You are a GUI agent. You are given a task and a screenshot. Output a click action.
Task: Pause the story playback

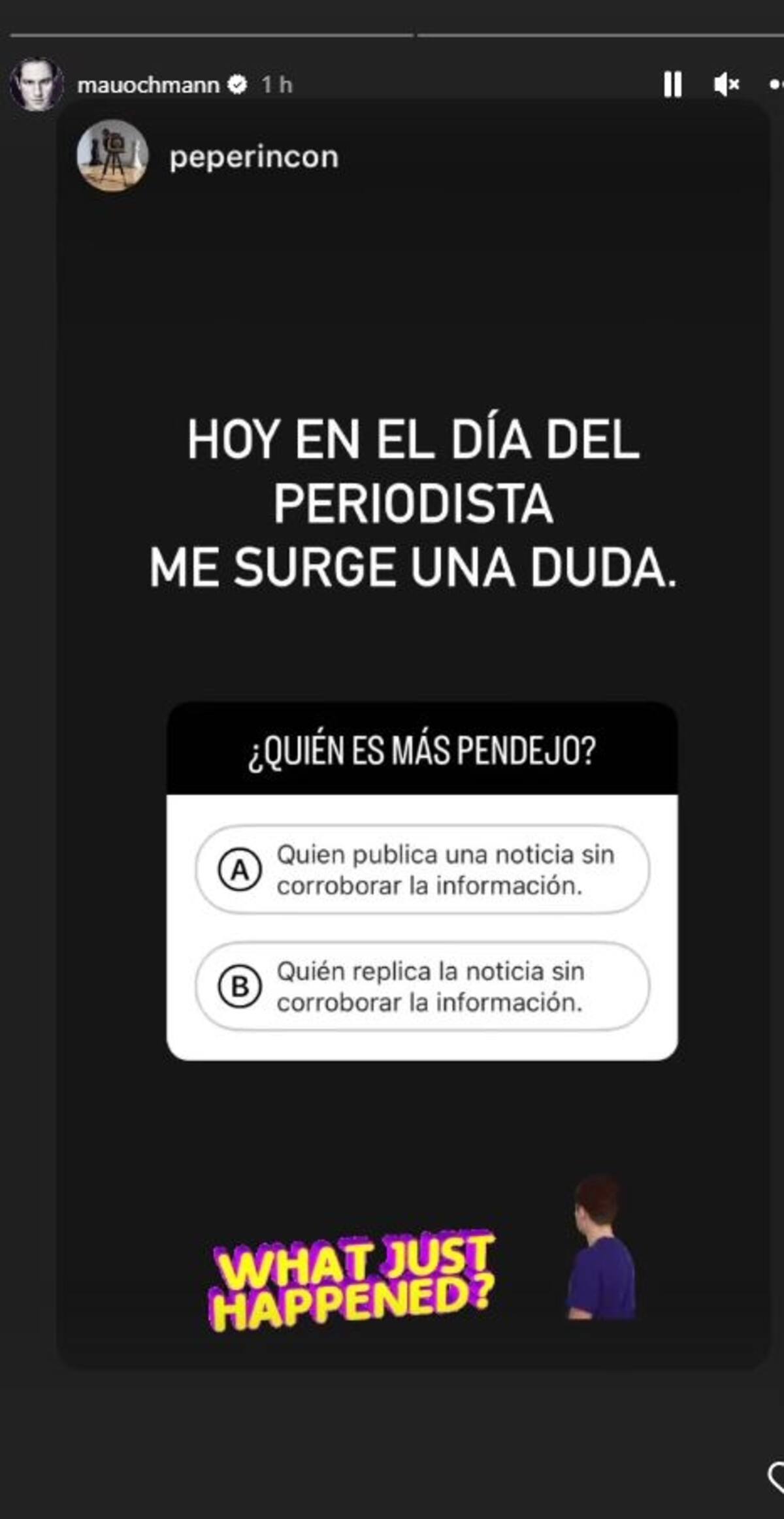[672, 84]
